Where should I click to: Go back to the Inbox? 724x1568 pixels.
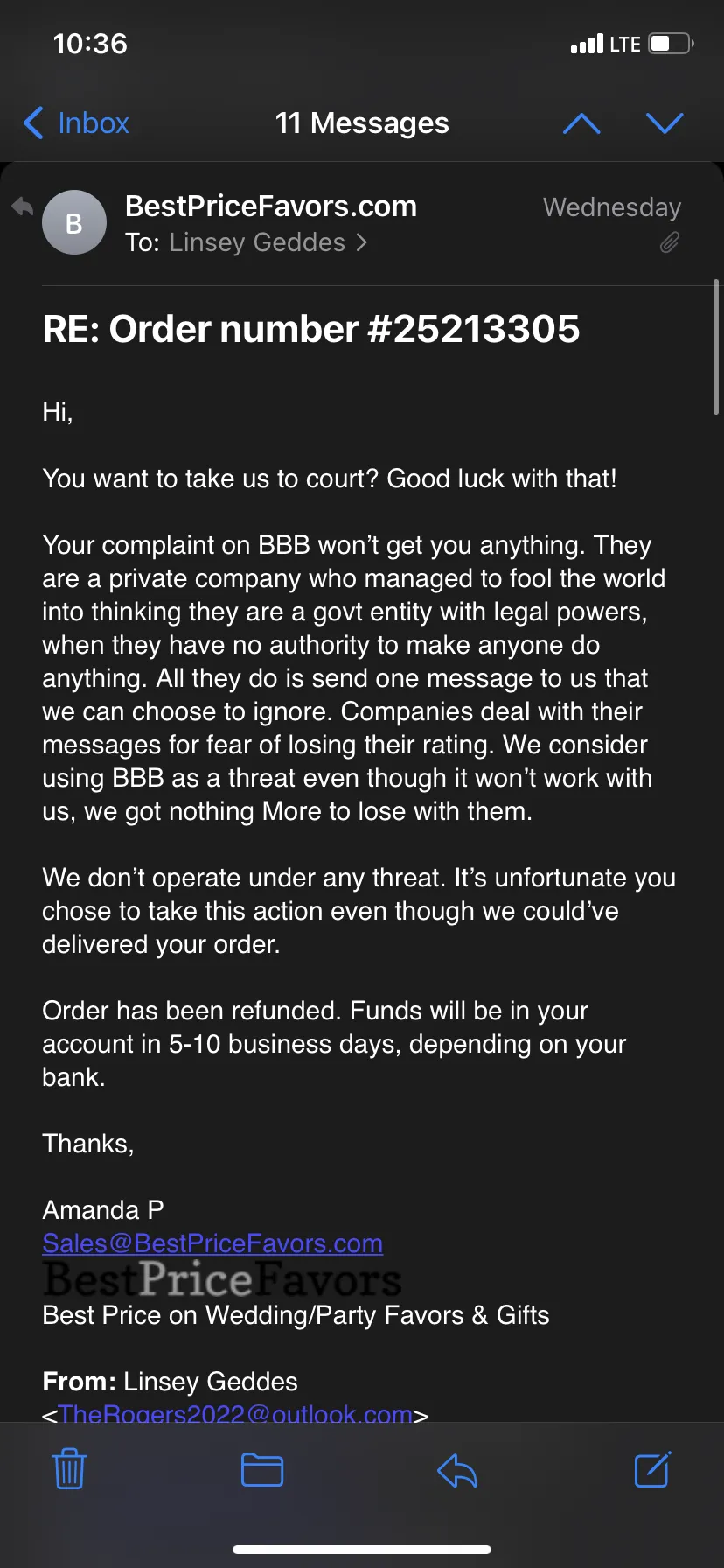coord(76,123)
